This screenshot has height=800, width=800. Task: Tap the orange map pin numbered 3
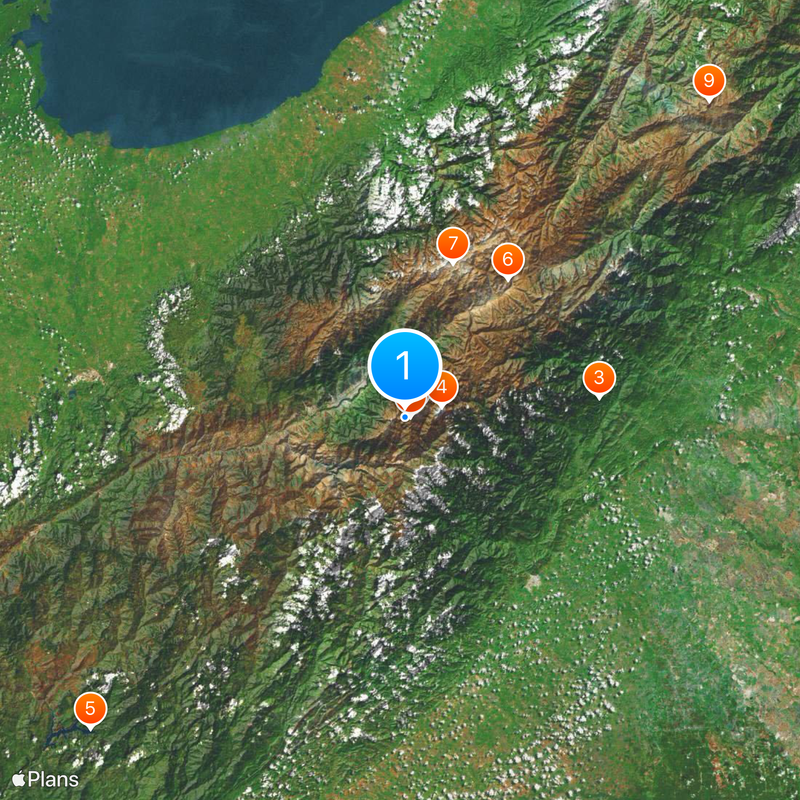coord(599,378)
